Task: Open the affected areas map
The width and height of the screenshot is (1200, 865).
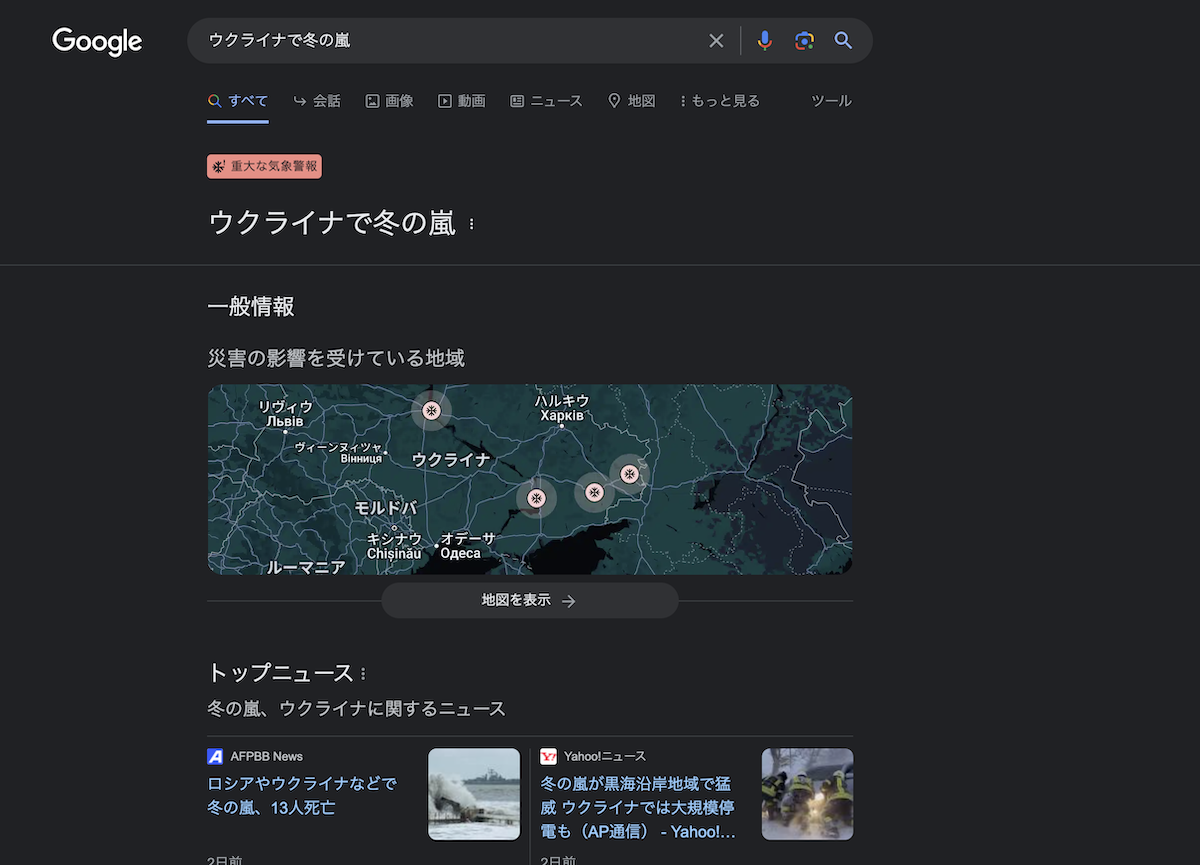Action: 530,479
